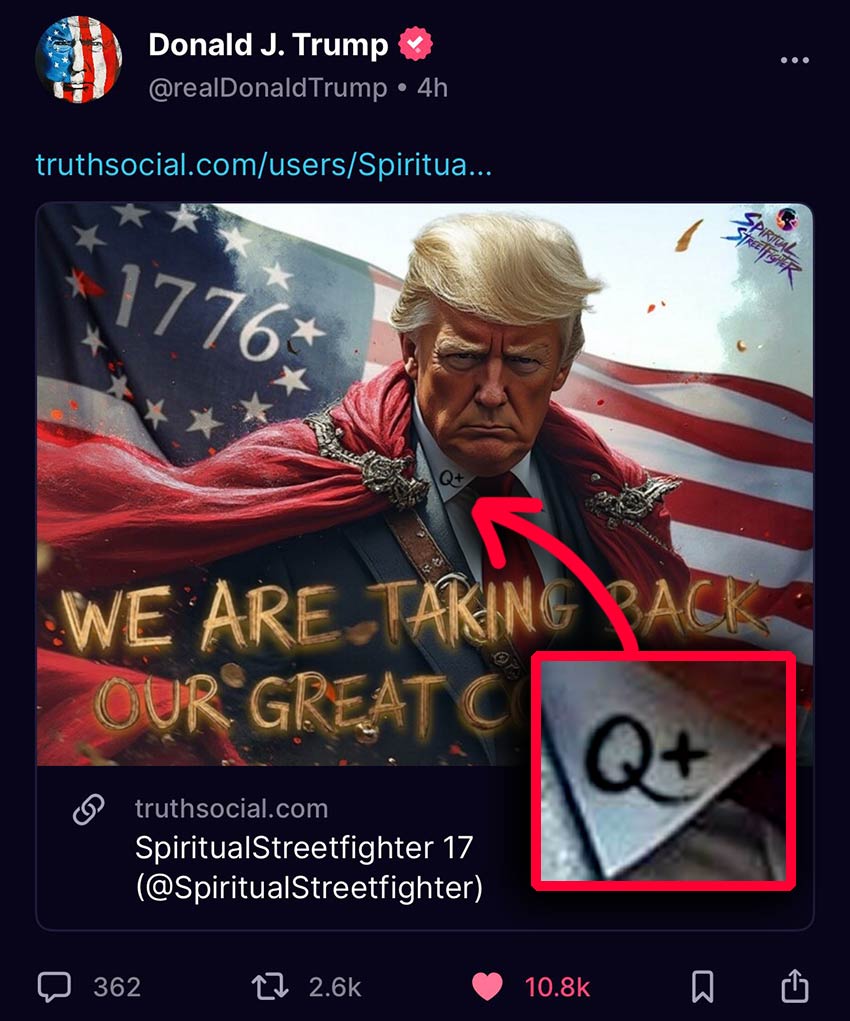Bookmark this post
850x1021 pixels.
tap(703, 987)
